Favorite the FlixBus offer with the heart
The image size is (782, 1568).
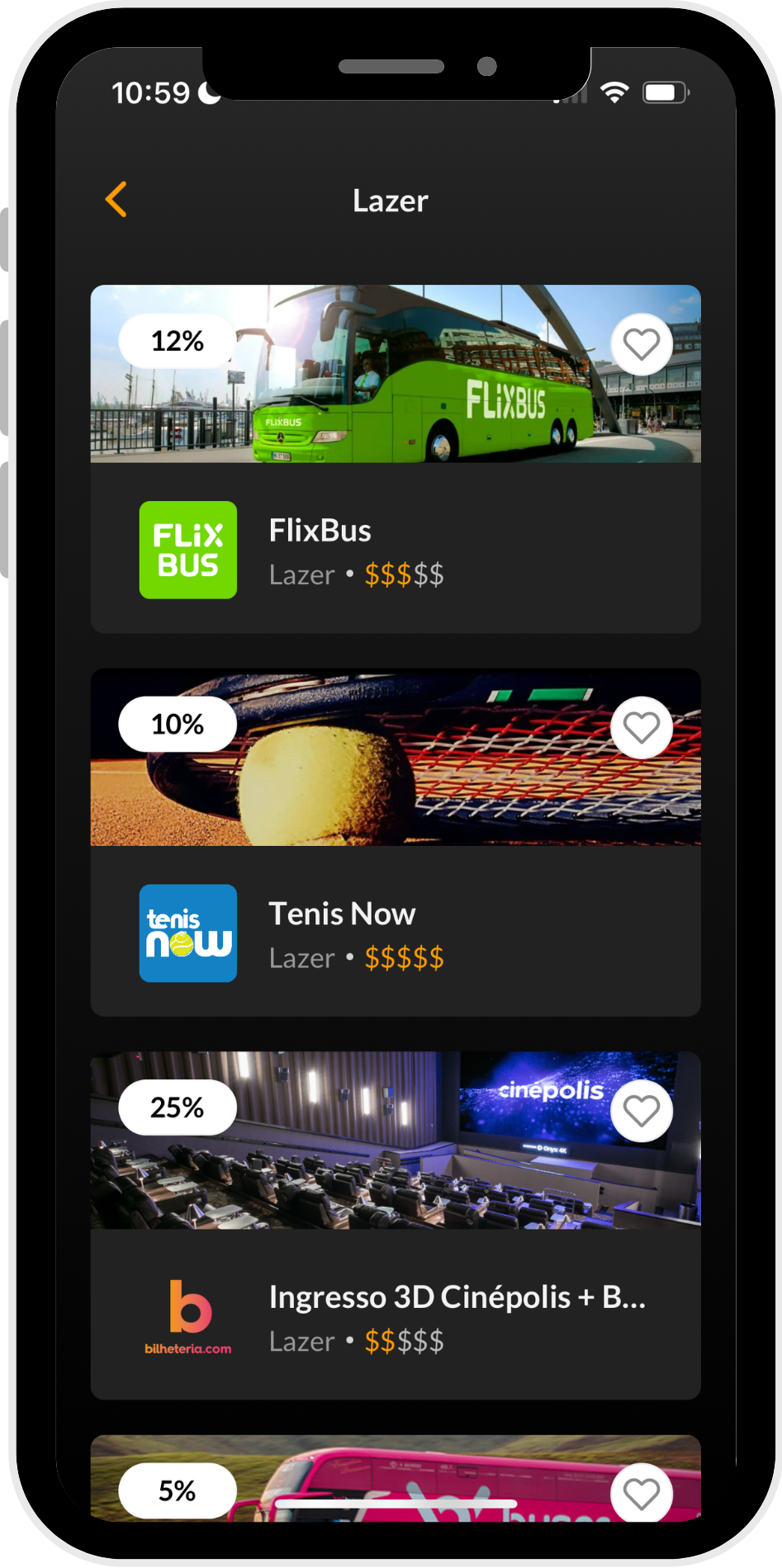pos(641,344)
